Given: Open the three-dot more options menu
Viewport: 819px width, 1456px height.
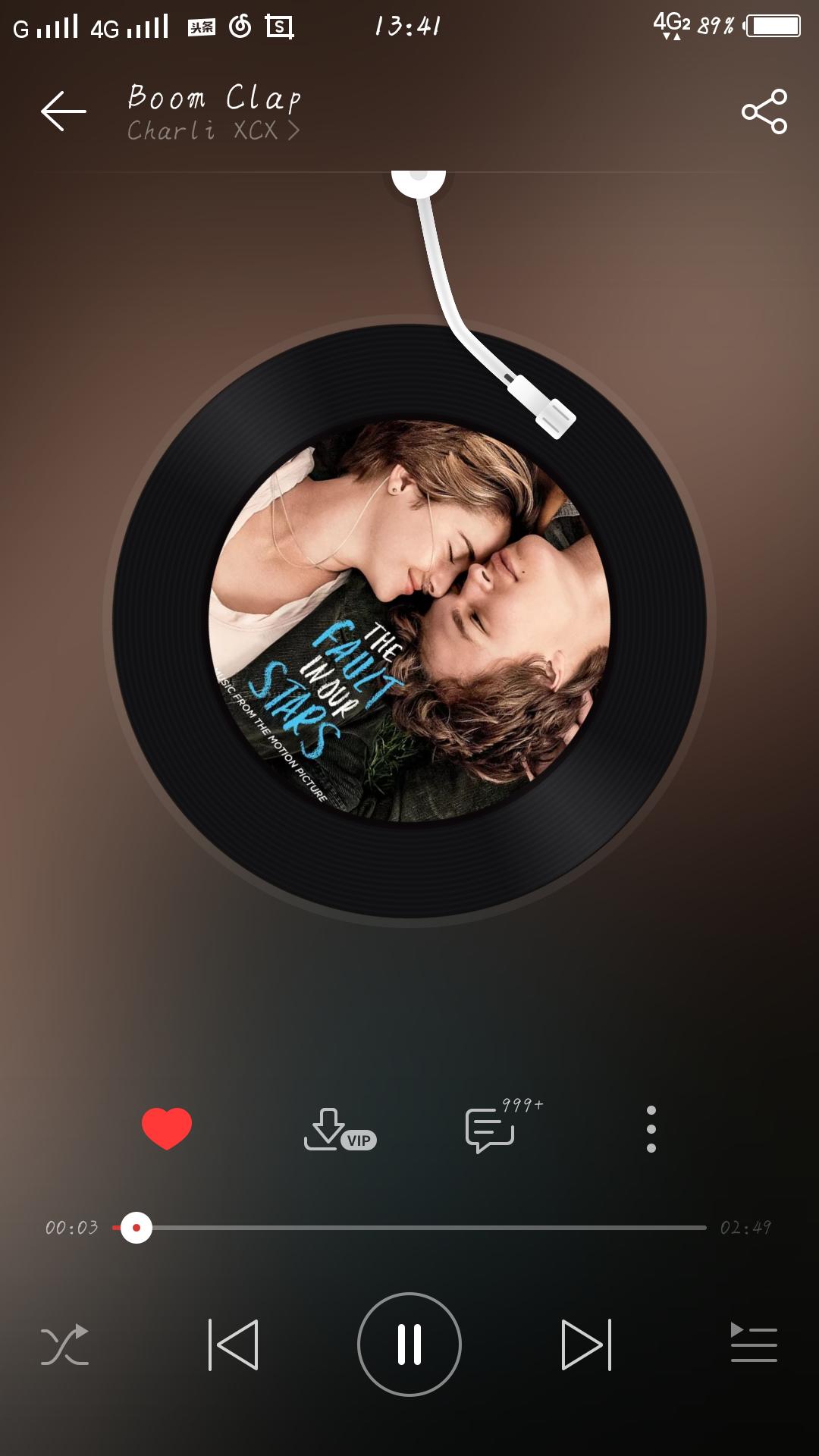Looking at the screenshot, I should click(x=651, y=1128).
